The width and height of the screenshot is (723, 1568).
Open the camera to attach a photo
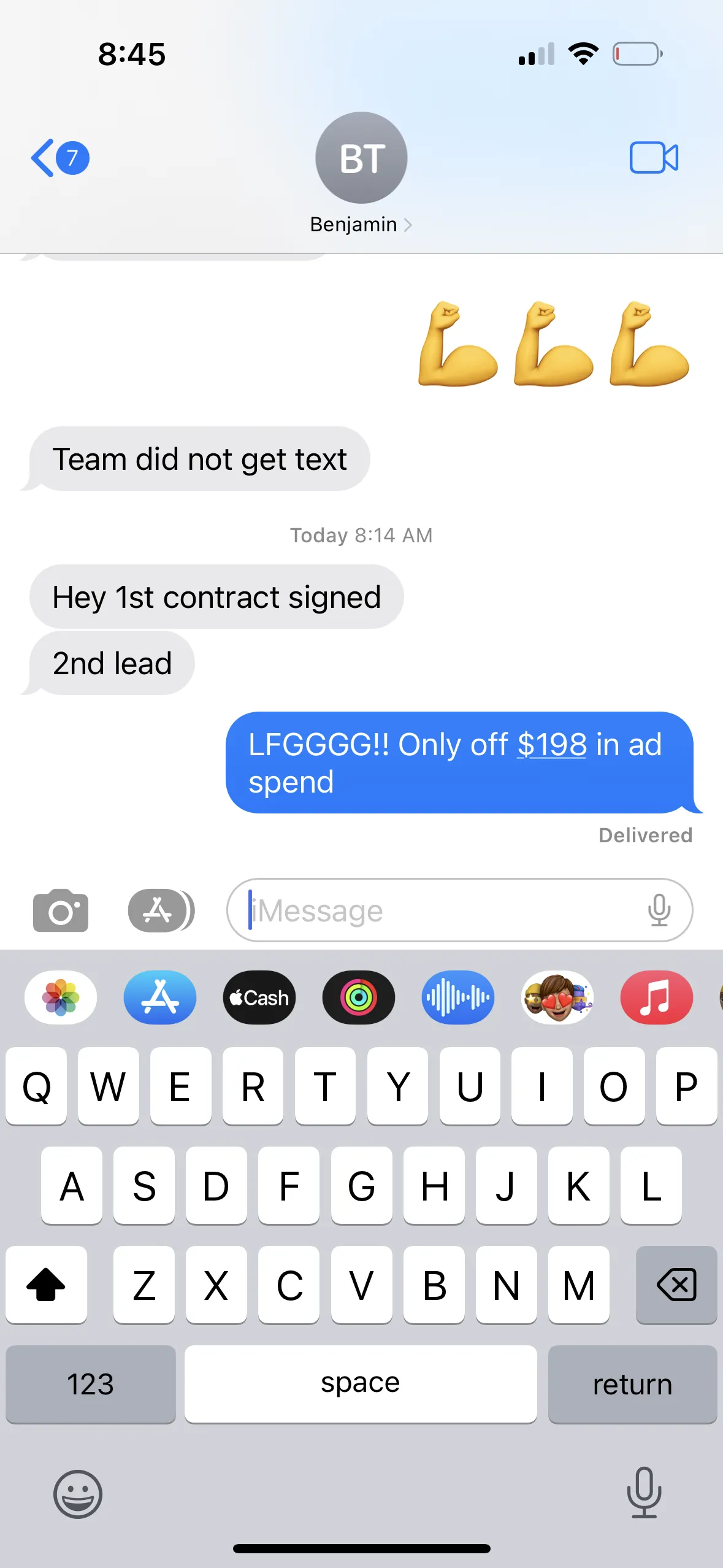(61, 910)
